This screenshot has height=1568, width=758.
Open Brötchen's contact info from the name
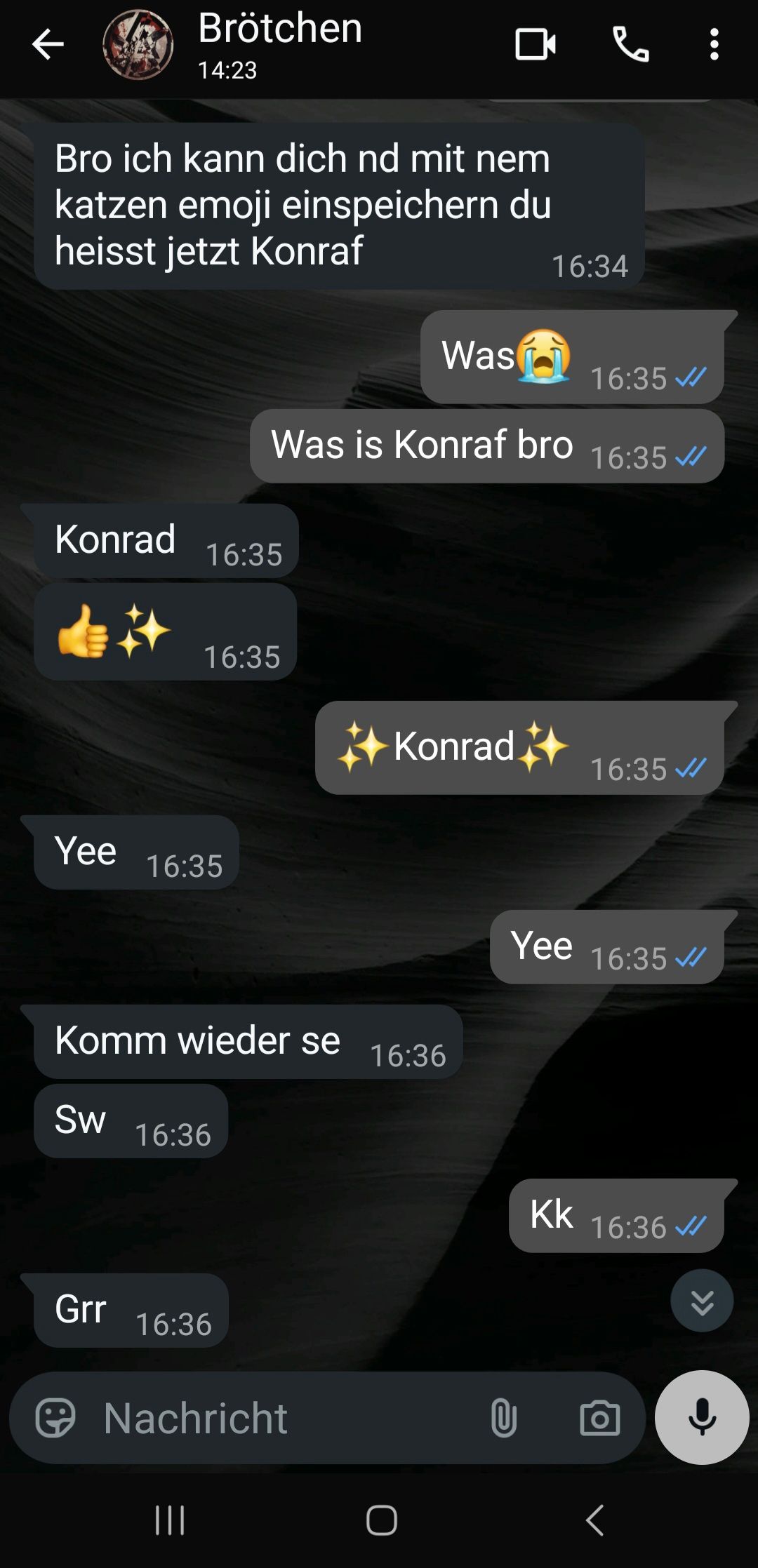280,29
